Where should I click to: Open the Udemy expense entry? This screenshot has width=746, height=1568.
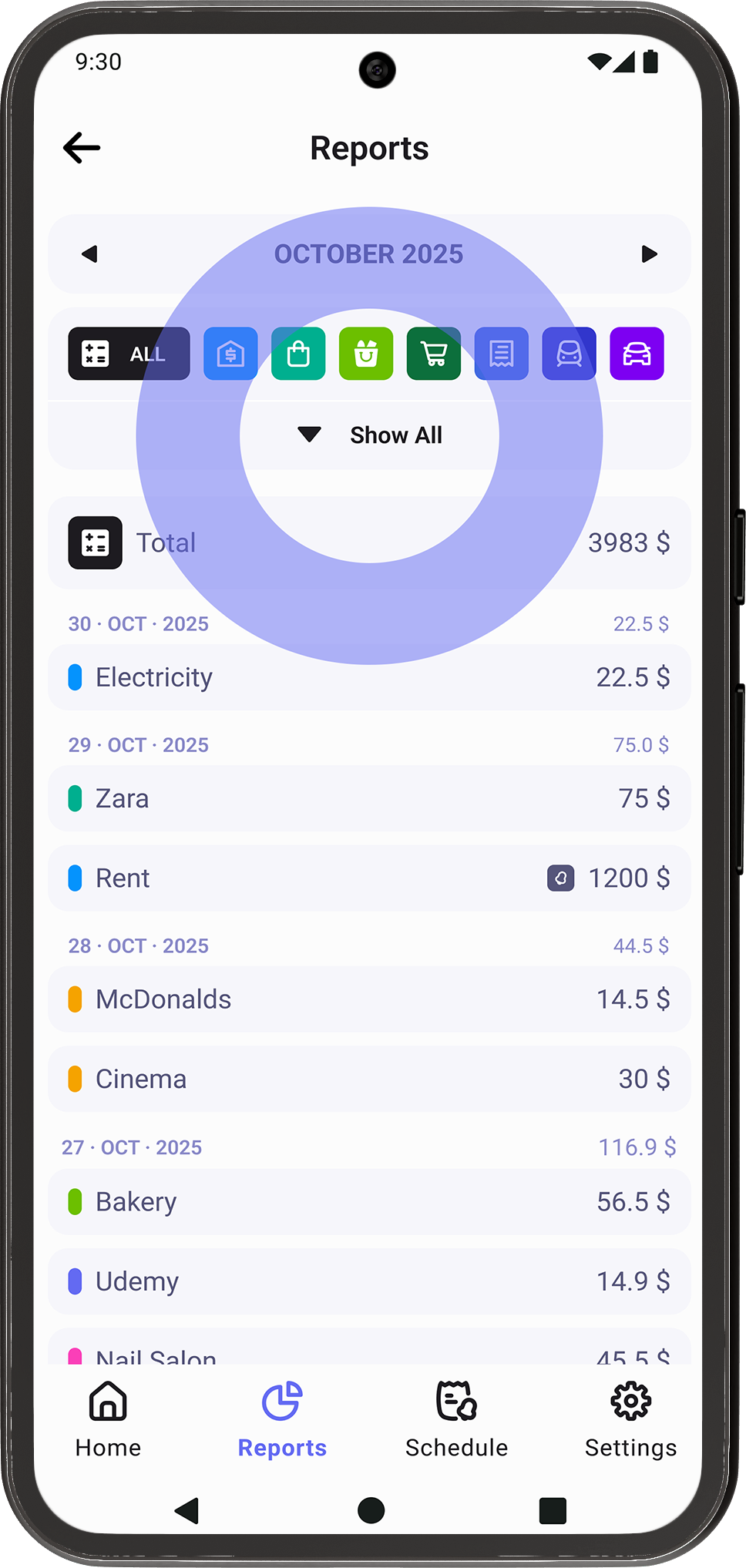369,1281
